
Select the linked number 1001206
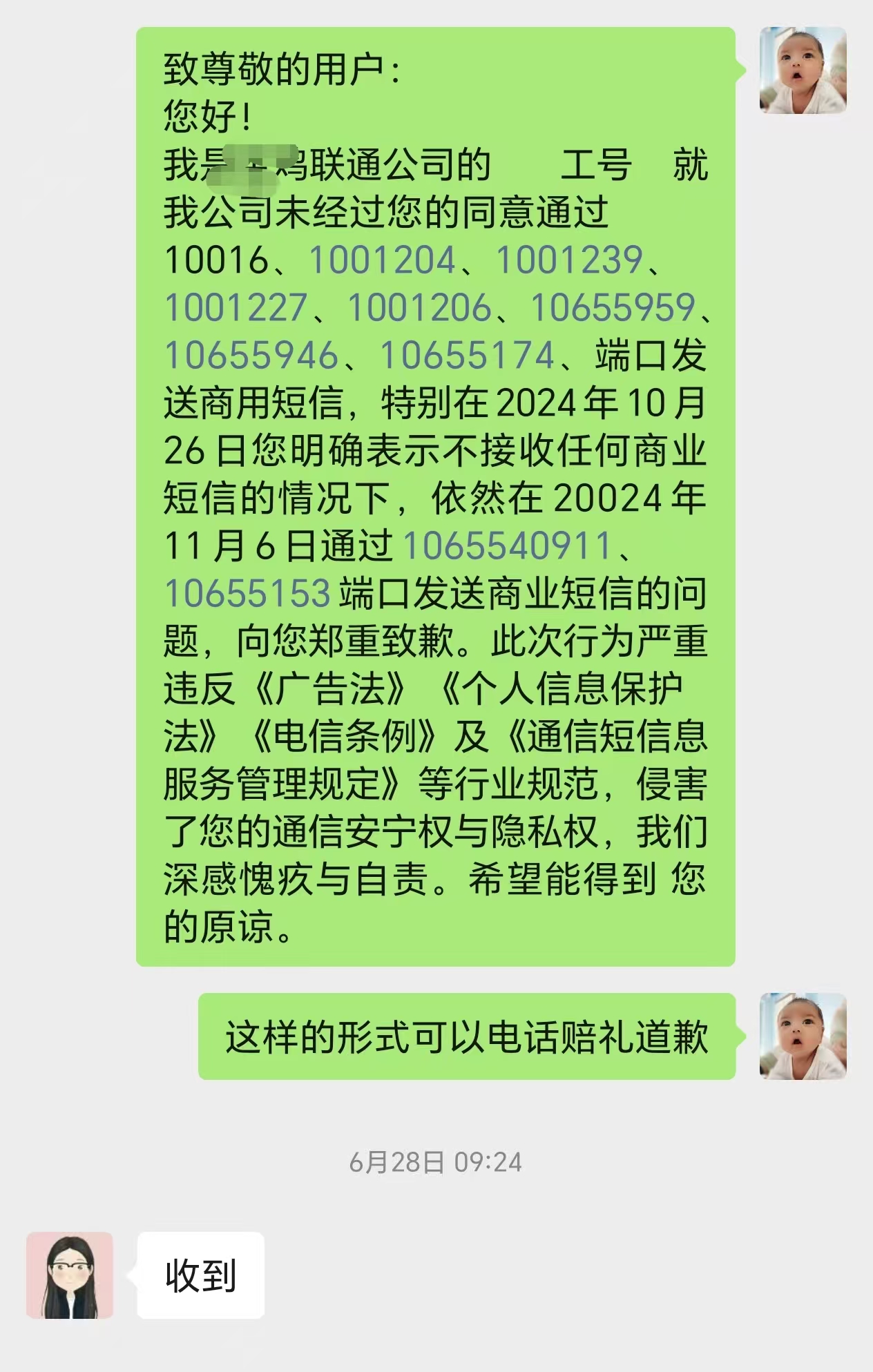(x=419, y=308)
